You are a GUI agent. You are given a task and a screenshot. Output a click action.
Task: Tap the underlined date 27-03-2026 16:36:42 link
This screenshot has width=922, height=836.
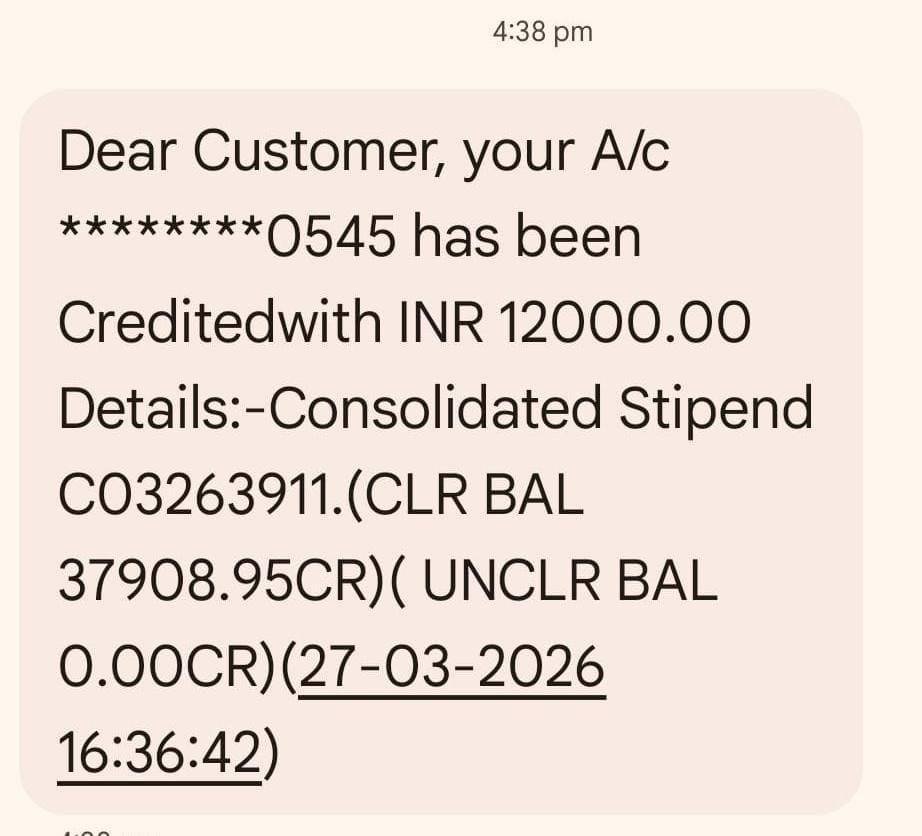click(452, 667)
